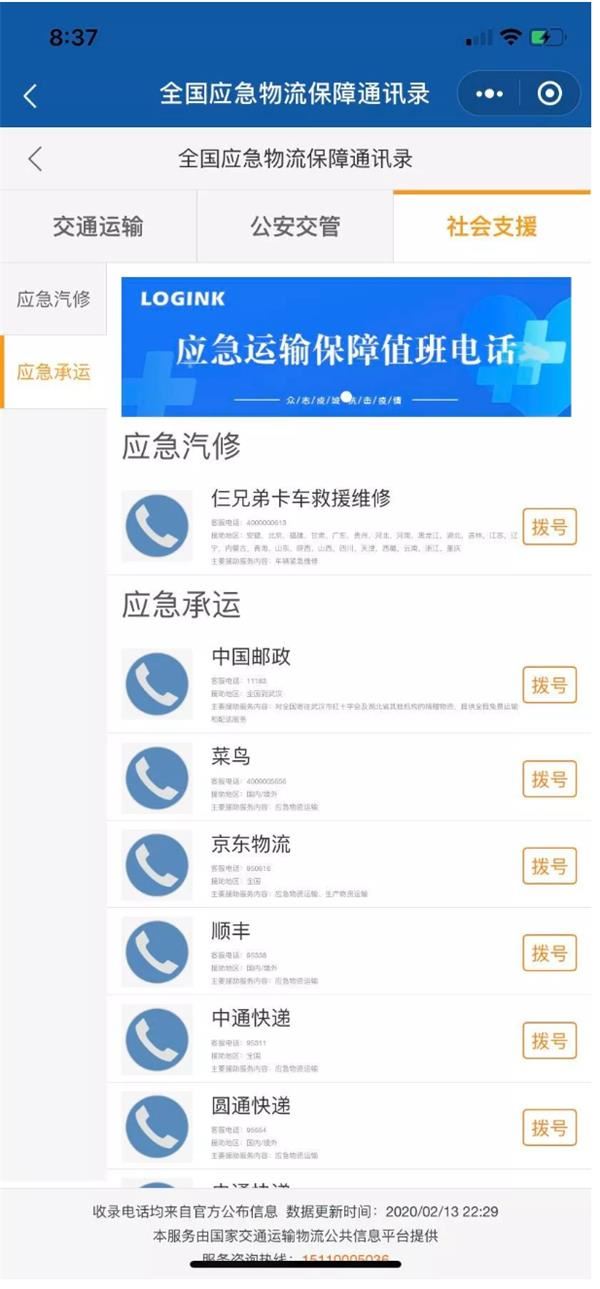Dial 菜鸟 customer service
This screenshot has height=1289, width=600.
click(549, 778)
